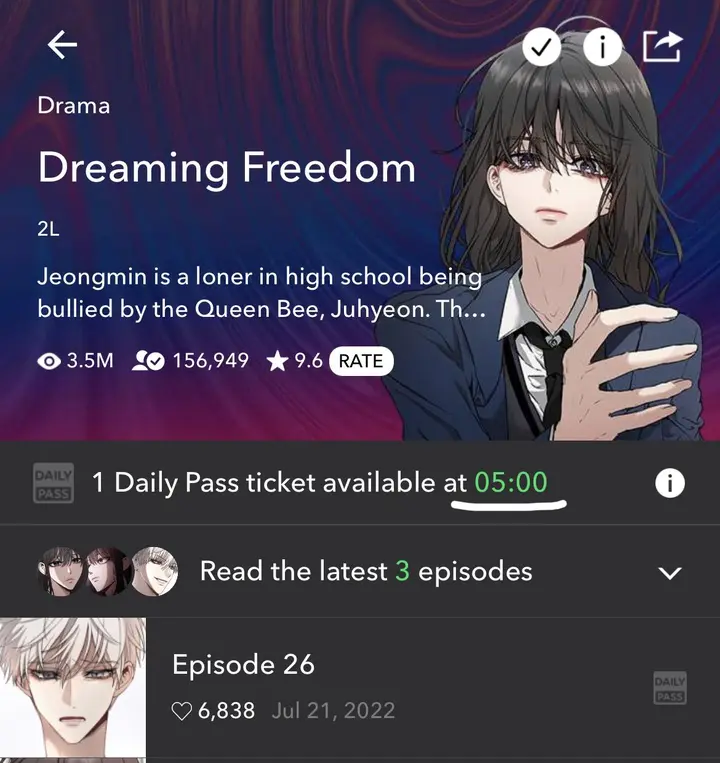Open Daily Pass info icon

coord(669,484)
